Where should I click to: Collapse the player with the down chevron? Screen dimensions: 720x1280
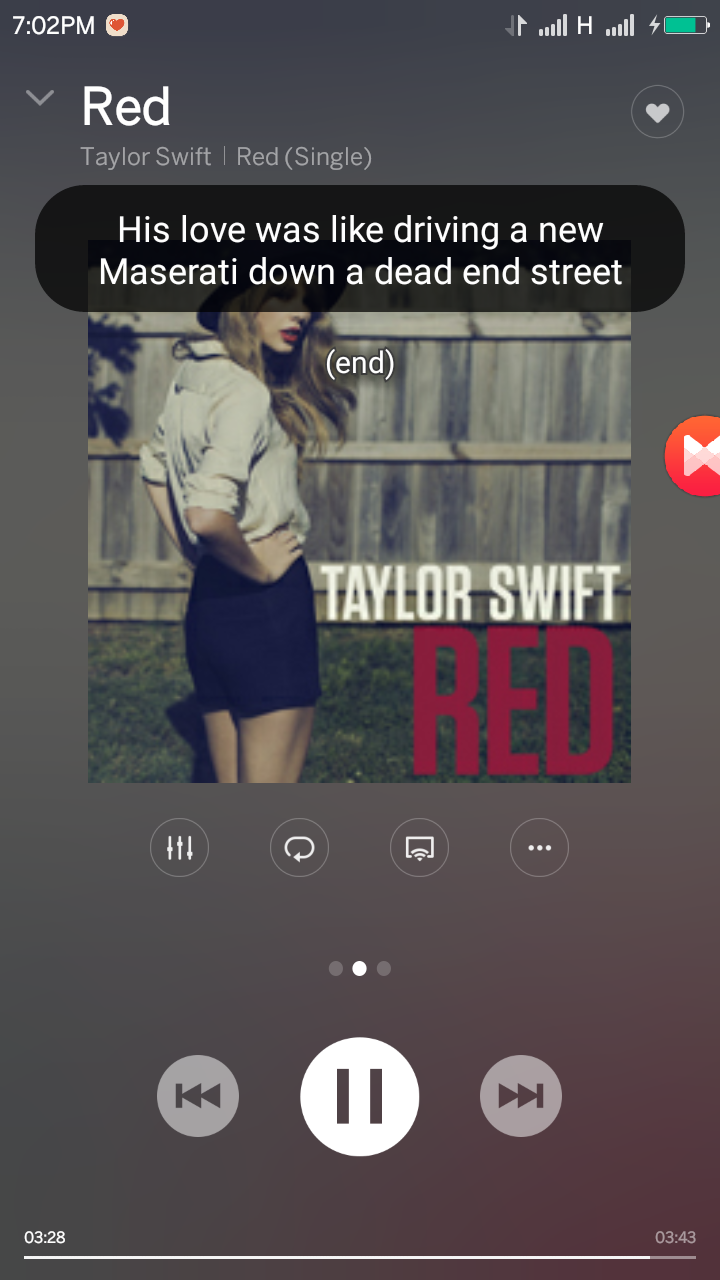[40, 98]
